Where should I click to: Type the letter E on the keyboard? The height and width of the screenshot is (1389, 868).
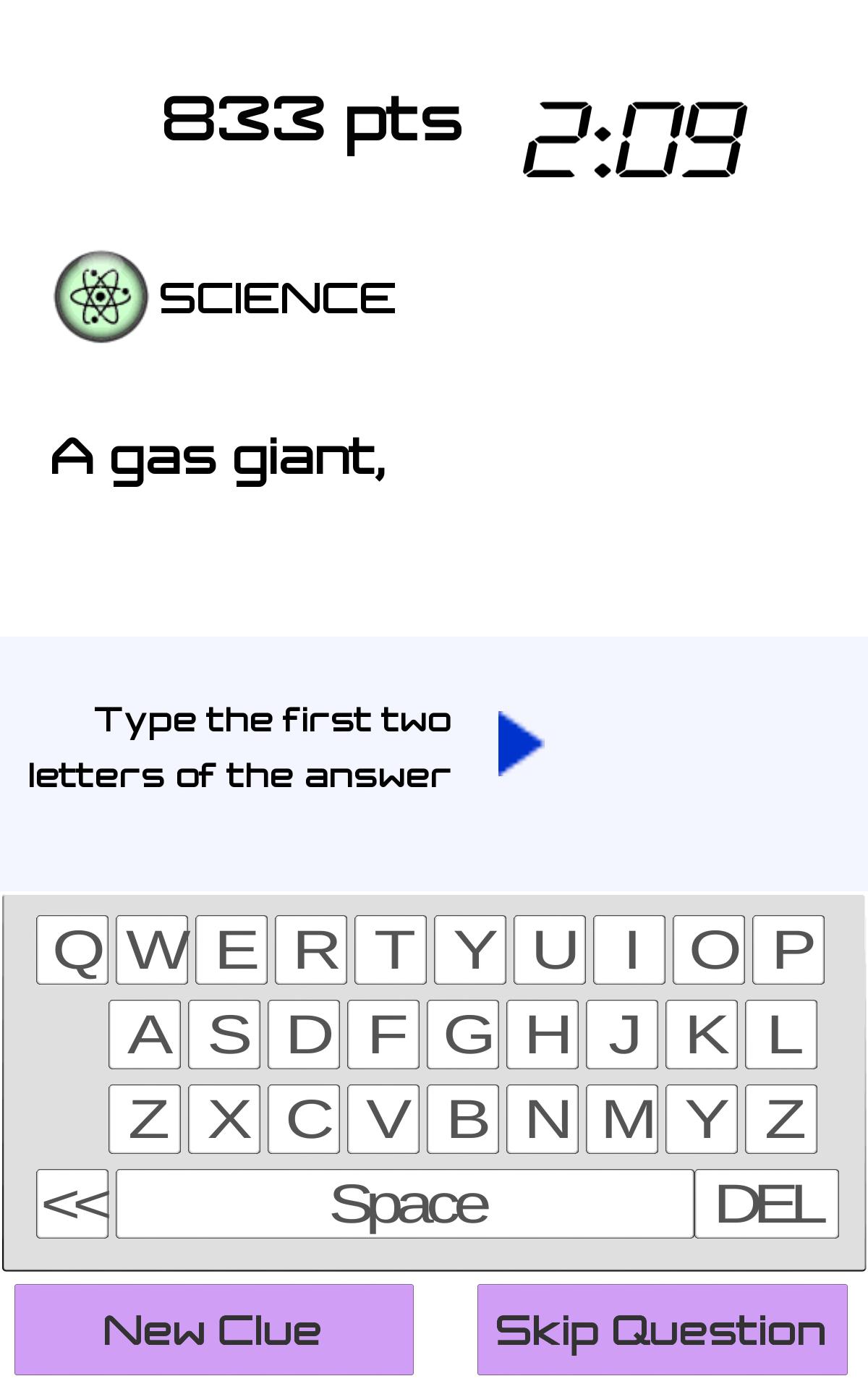pyautogui.click(x=231, y=949)
